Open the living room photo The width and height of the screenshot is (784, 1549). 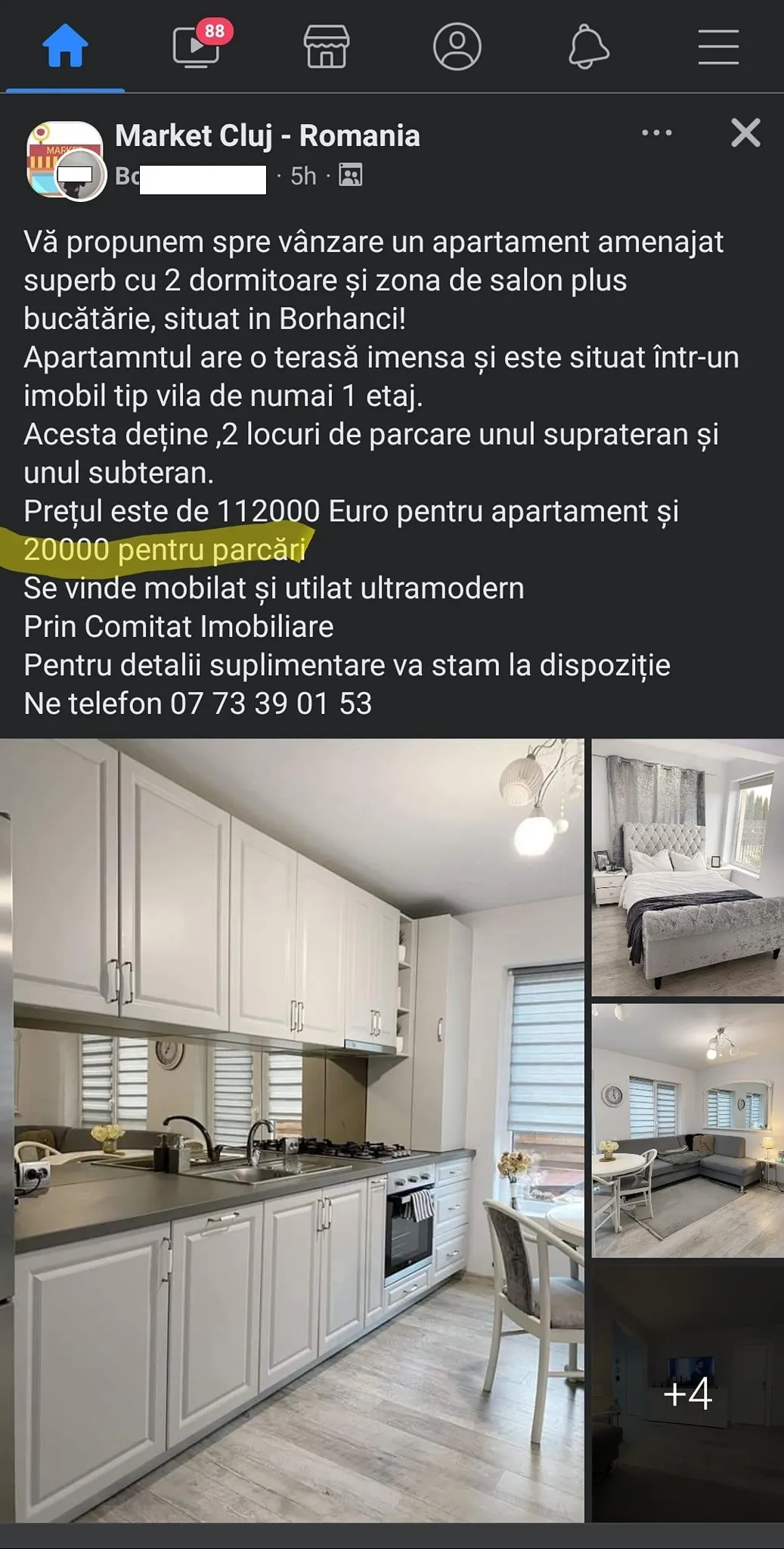coord(686,1130)
